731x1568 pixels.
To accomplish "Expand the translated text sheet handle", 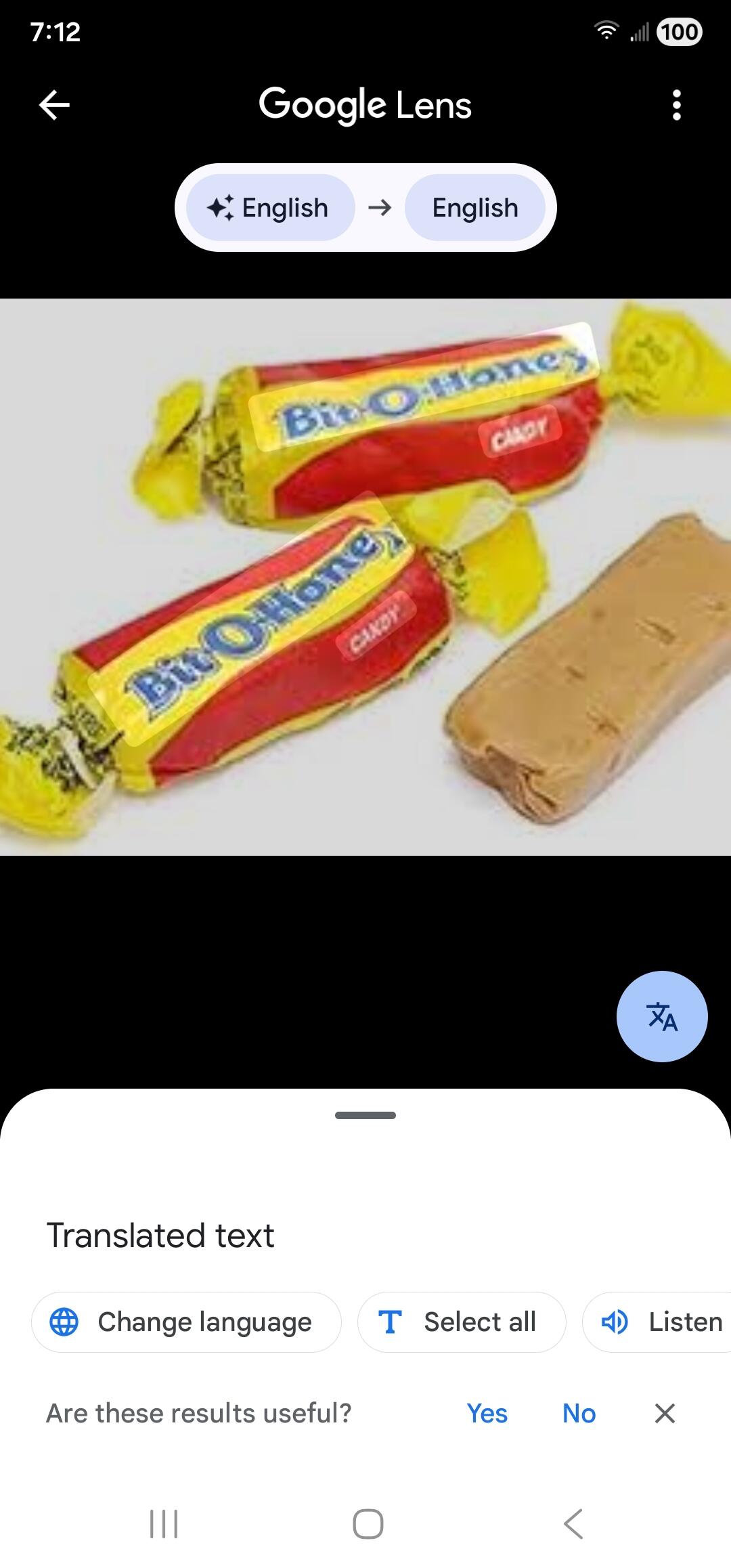I will coord(365,1115).
